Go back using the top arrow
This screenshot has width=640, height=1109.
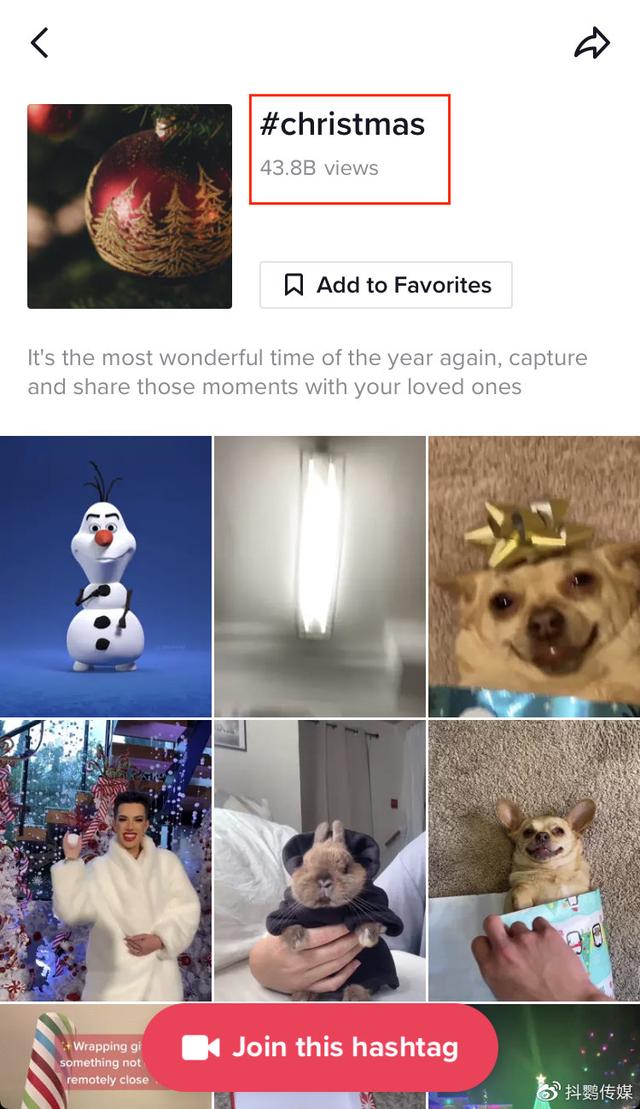[40, 43]
